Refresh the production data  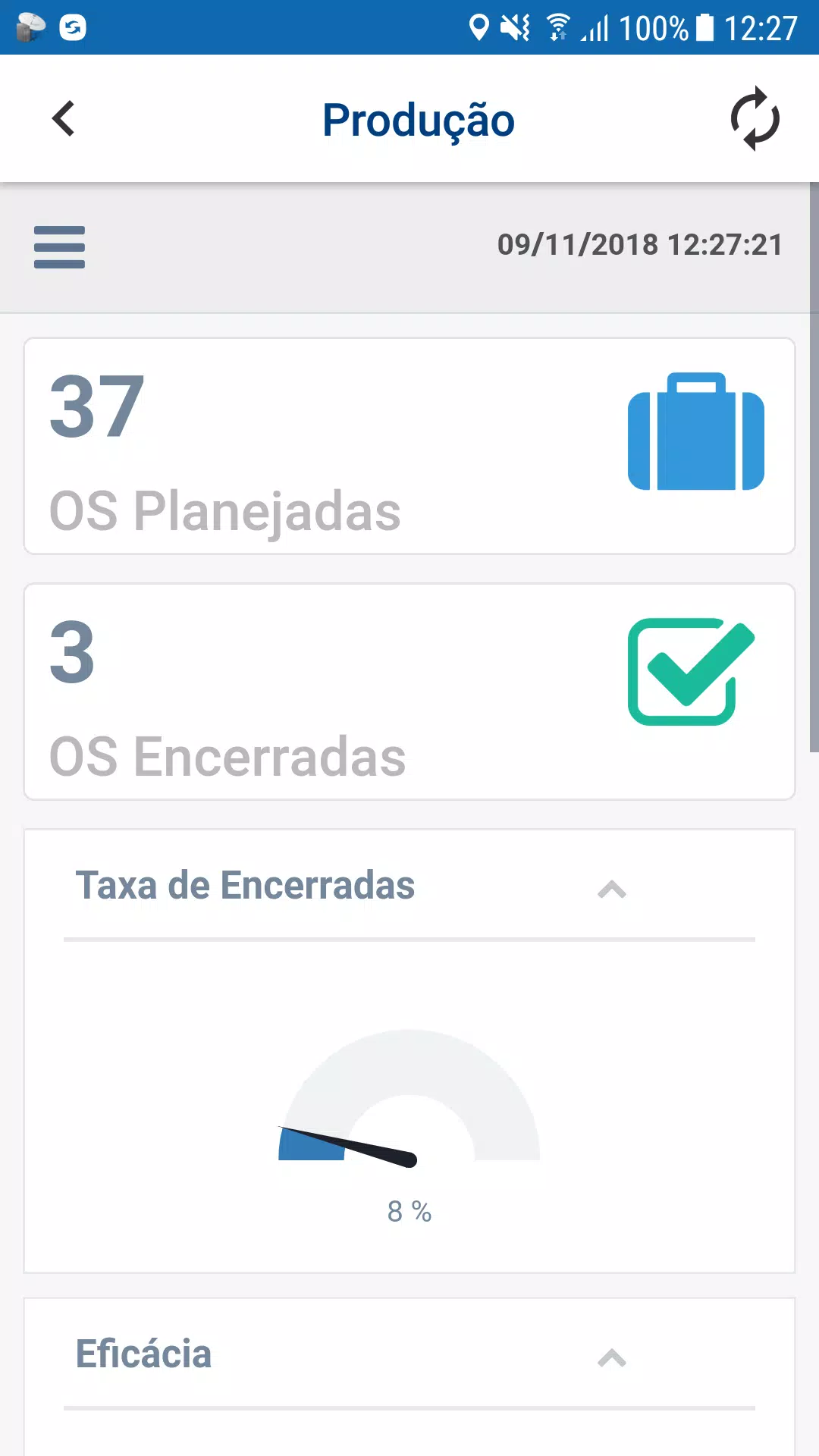(x=755, y=119)
